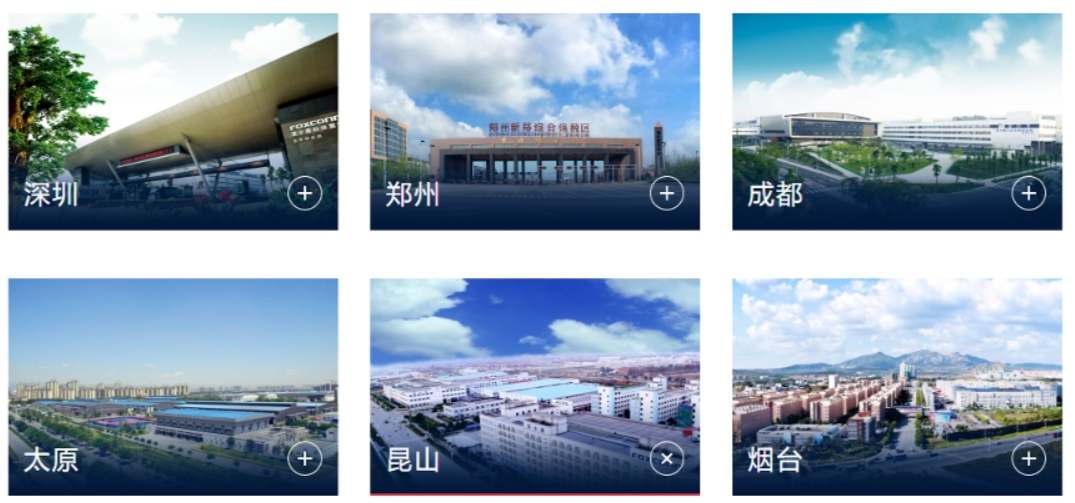Expand the 成都 card's plus icon

click(x=1028, y=193)
